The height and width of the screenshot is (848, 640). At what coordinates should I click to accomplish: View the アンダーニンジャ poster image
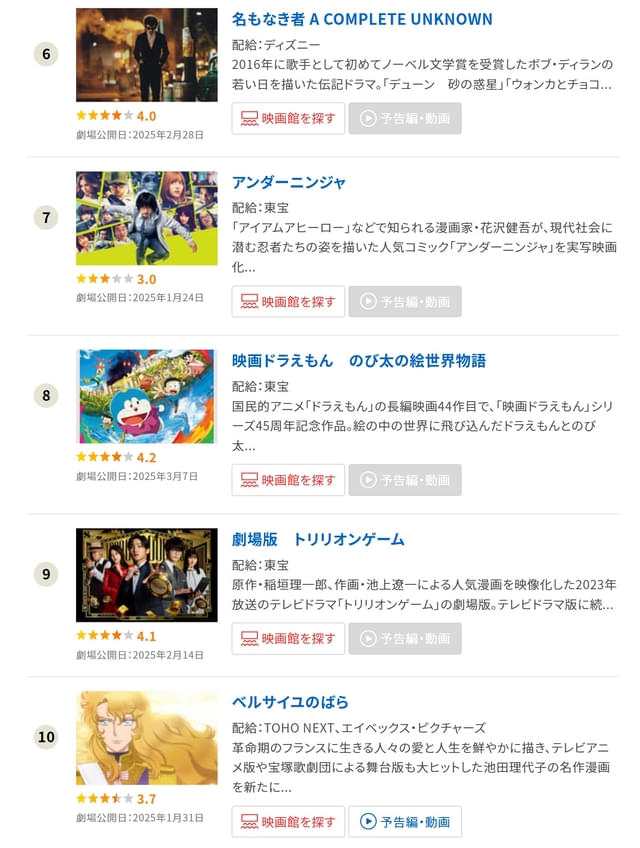[x=146, y=218]
